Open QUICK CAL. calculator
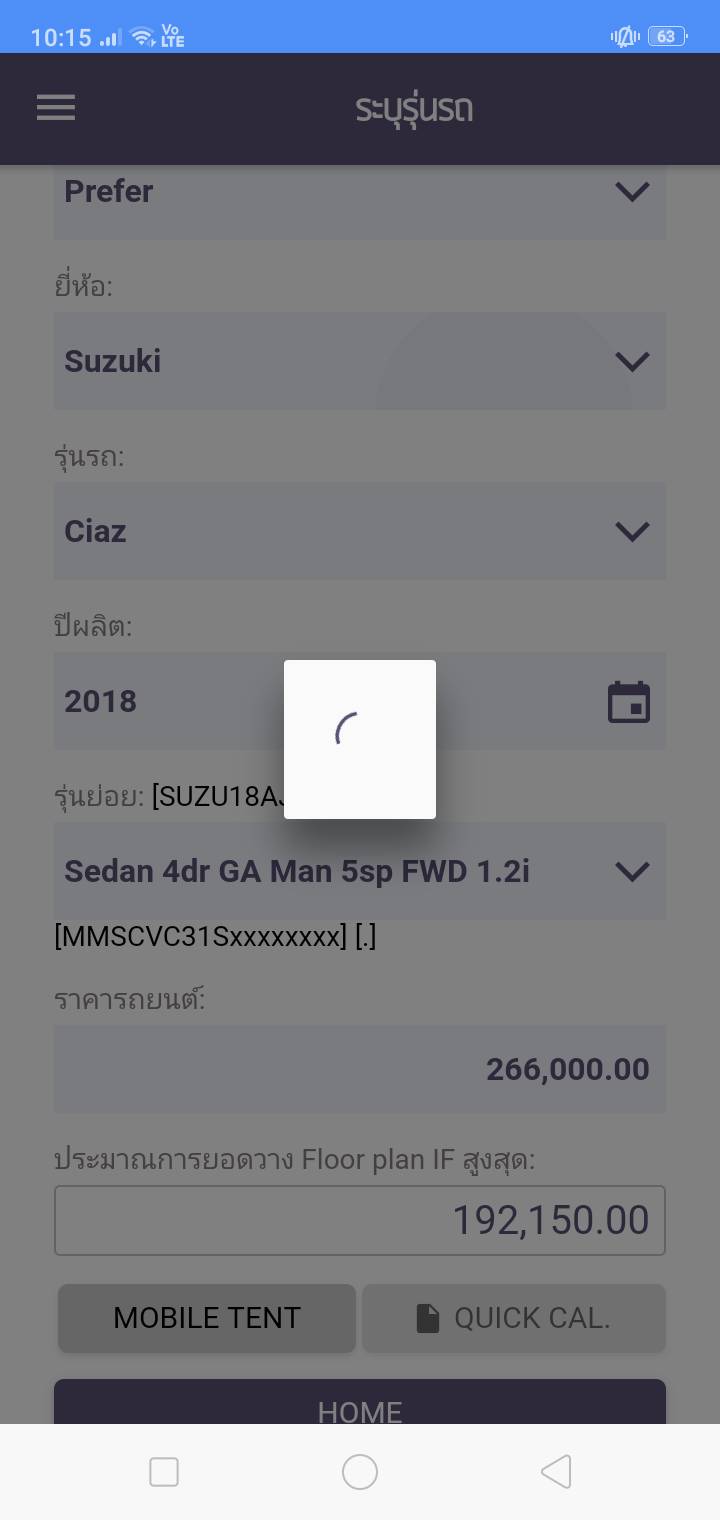The width and height of the screenshot is (720, 1520). 513,1318
